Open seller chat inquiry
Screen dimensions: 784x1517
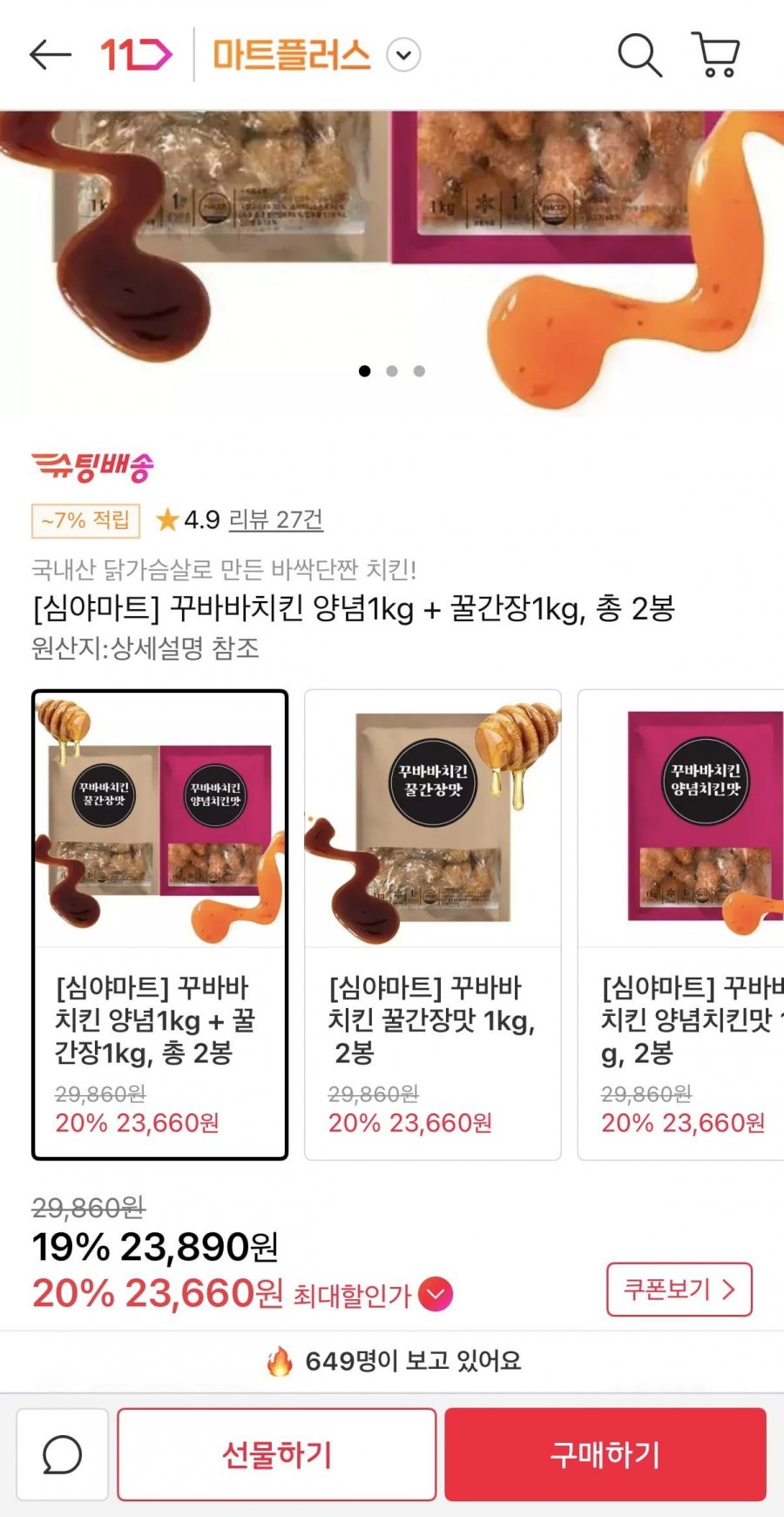[x=63, y=1454]
